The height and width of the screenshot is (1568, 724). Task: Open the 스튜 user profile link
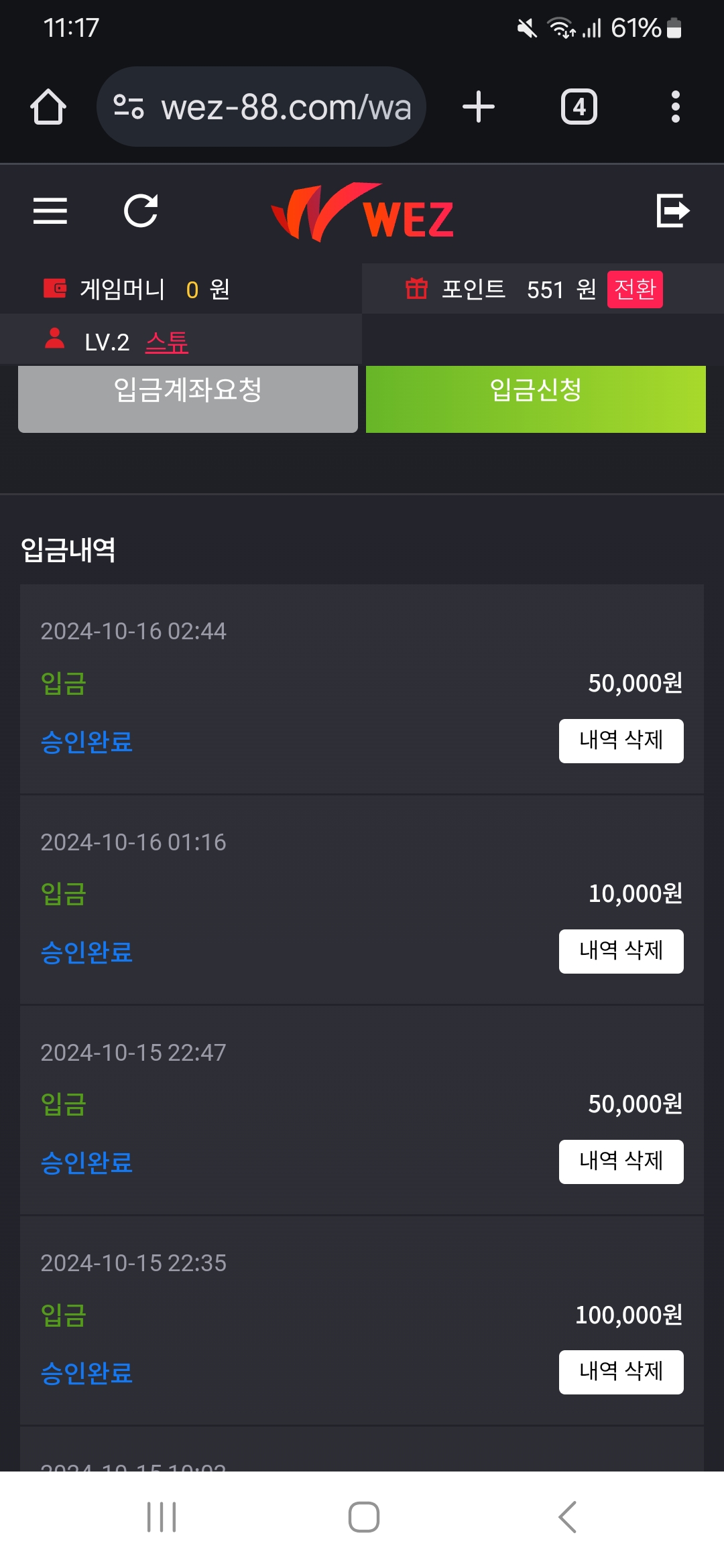pyautogui.click(x=167, y=342)
